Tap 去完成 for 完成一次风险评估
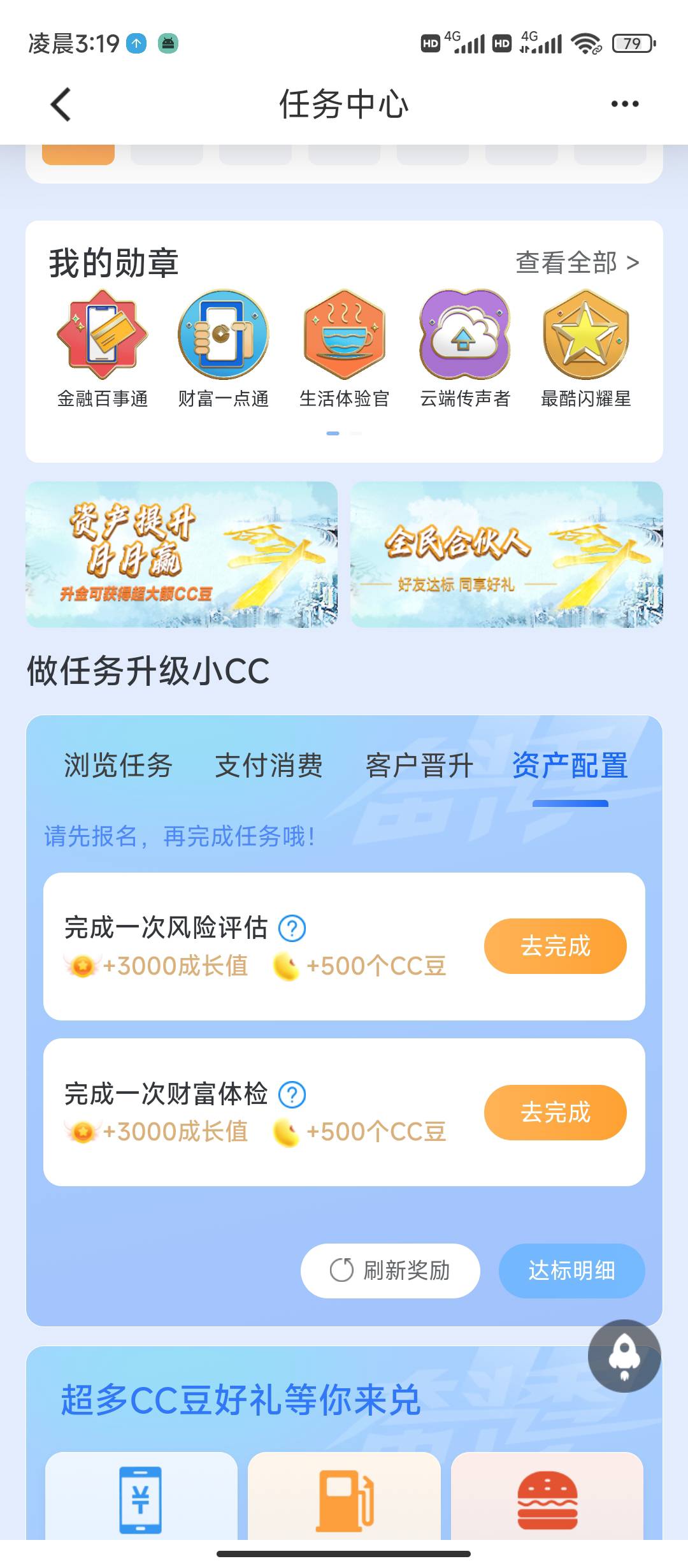Image resolution: width=688 pixels, height=1568 pixels. (x=555, y=946)
